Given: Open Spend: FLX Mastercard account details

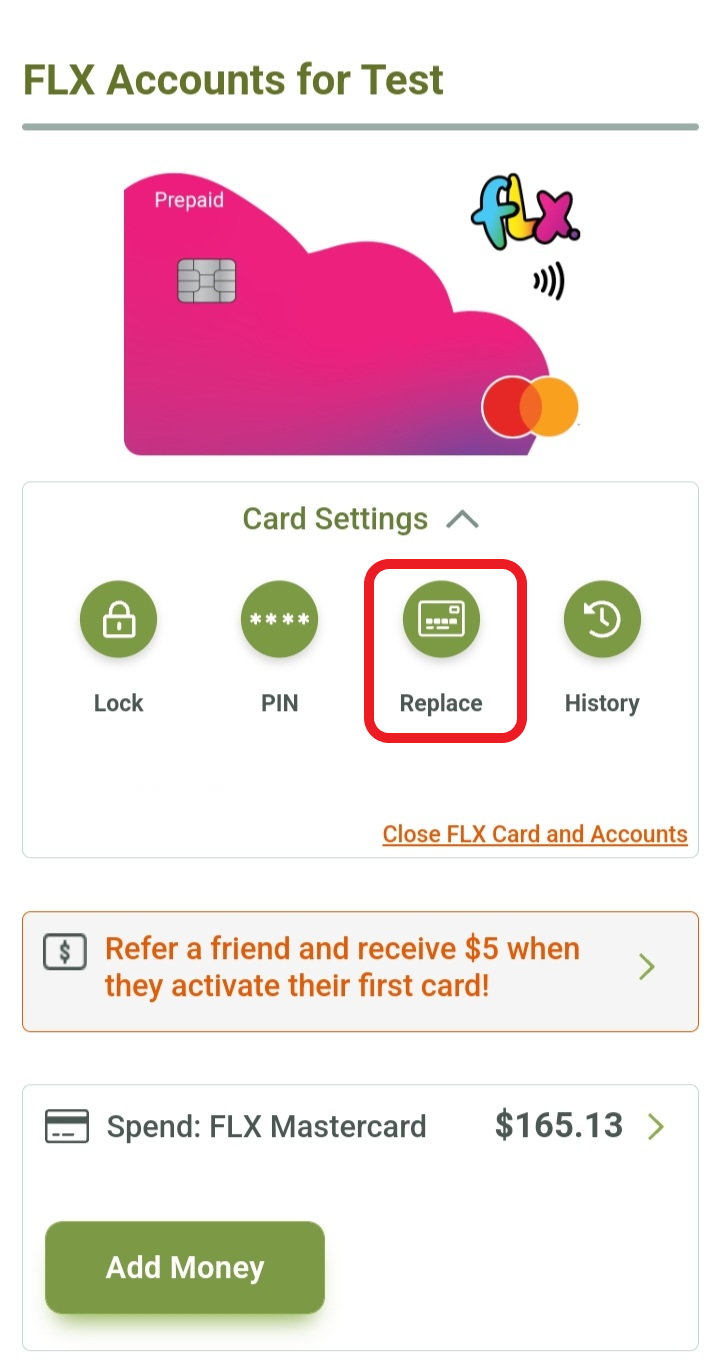Looking at the screenshot, I should coord(360,1127).
